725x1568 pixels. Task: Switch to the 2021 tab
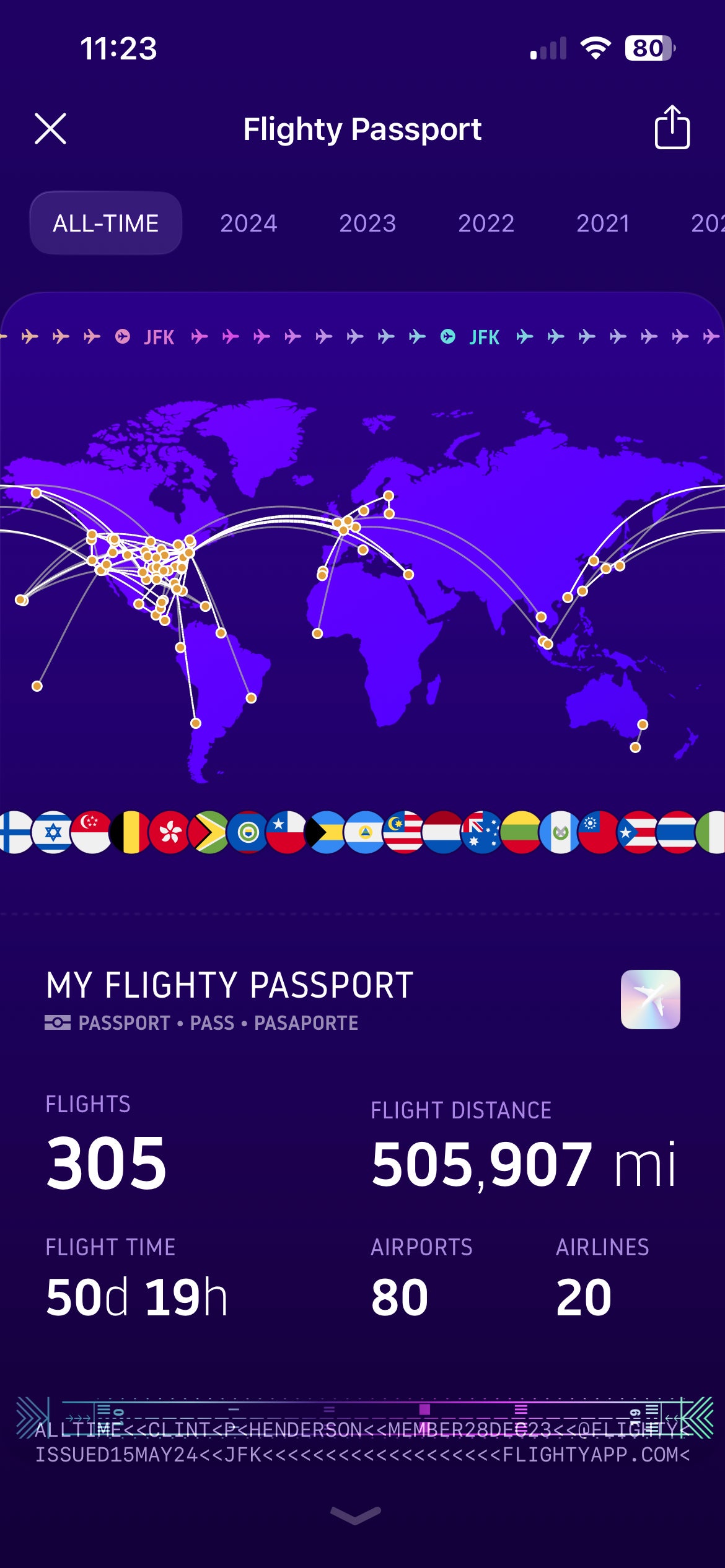point(602,224)
